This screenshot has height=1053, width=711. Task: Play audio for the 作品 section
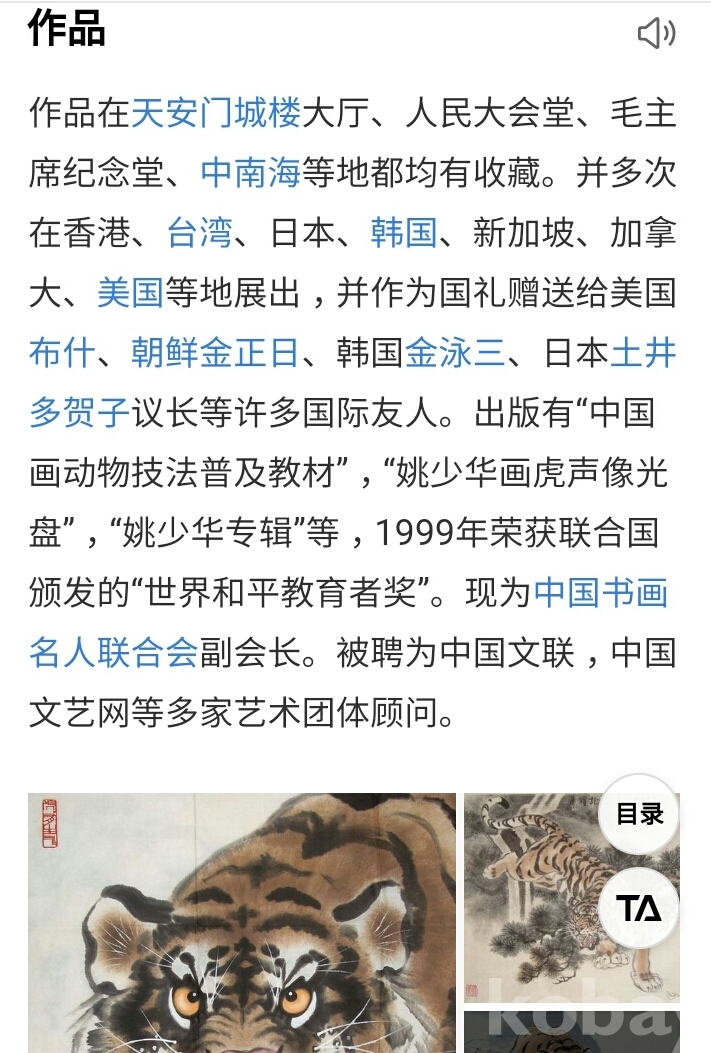pos(656,34)
